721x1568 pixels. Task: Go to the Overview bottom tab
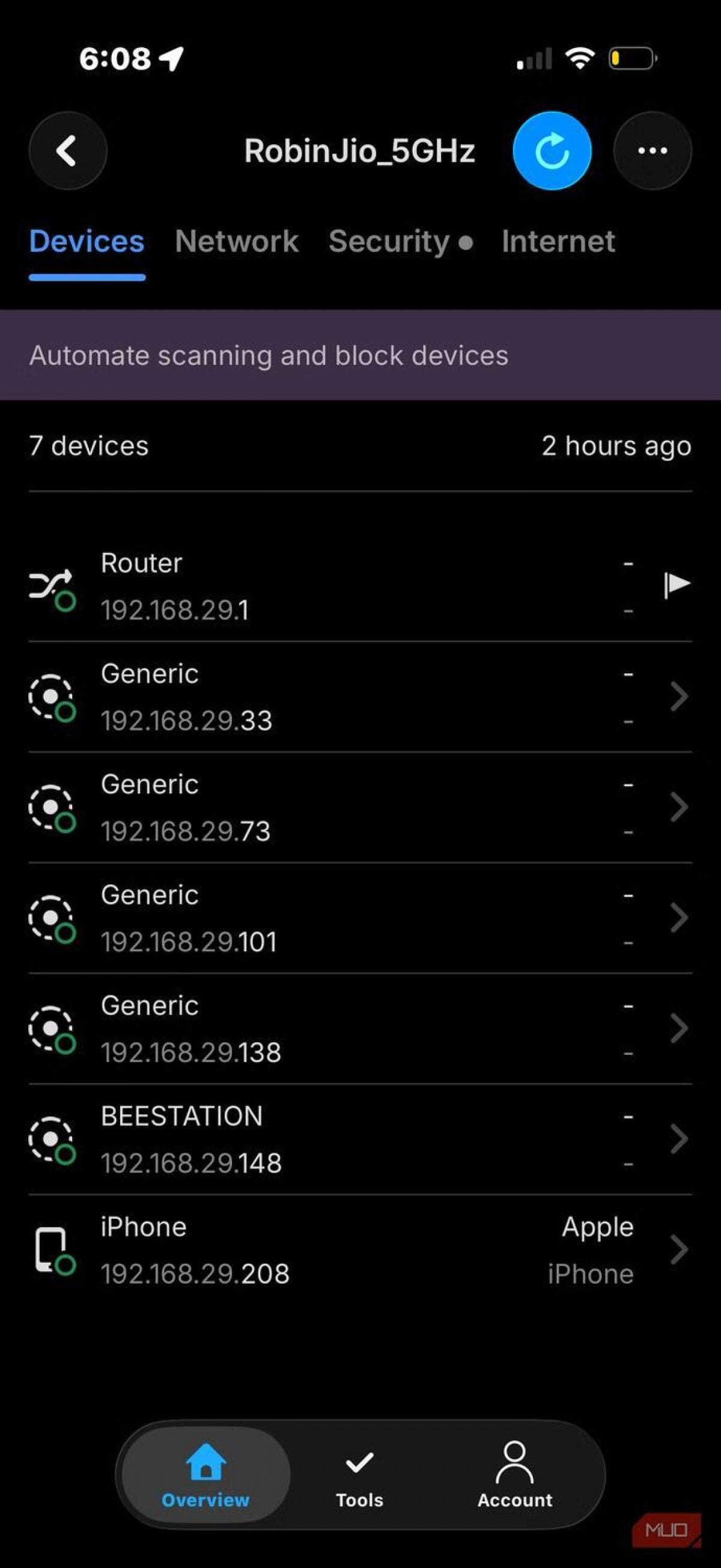tap(205, 1474)
